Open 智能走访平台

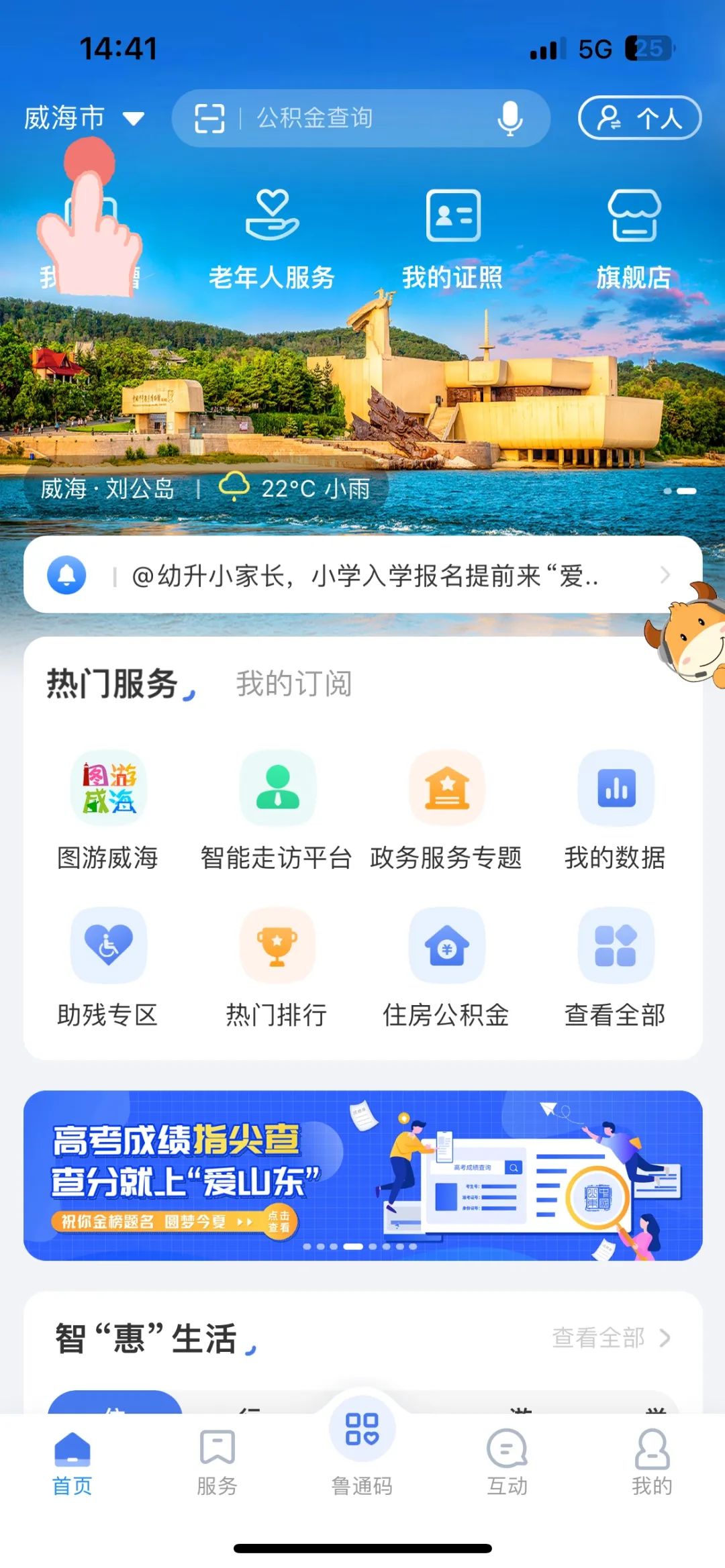[277, 810]
